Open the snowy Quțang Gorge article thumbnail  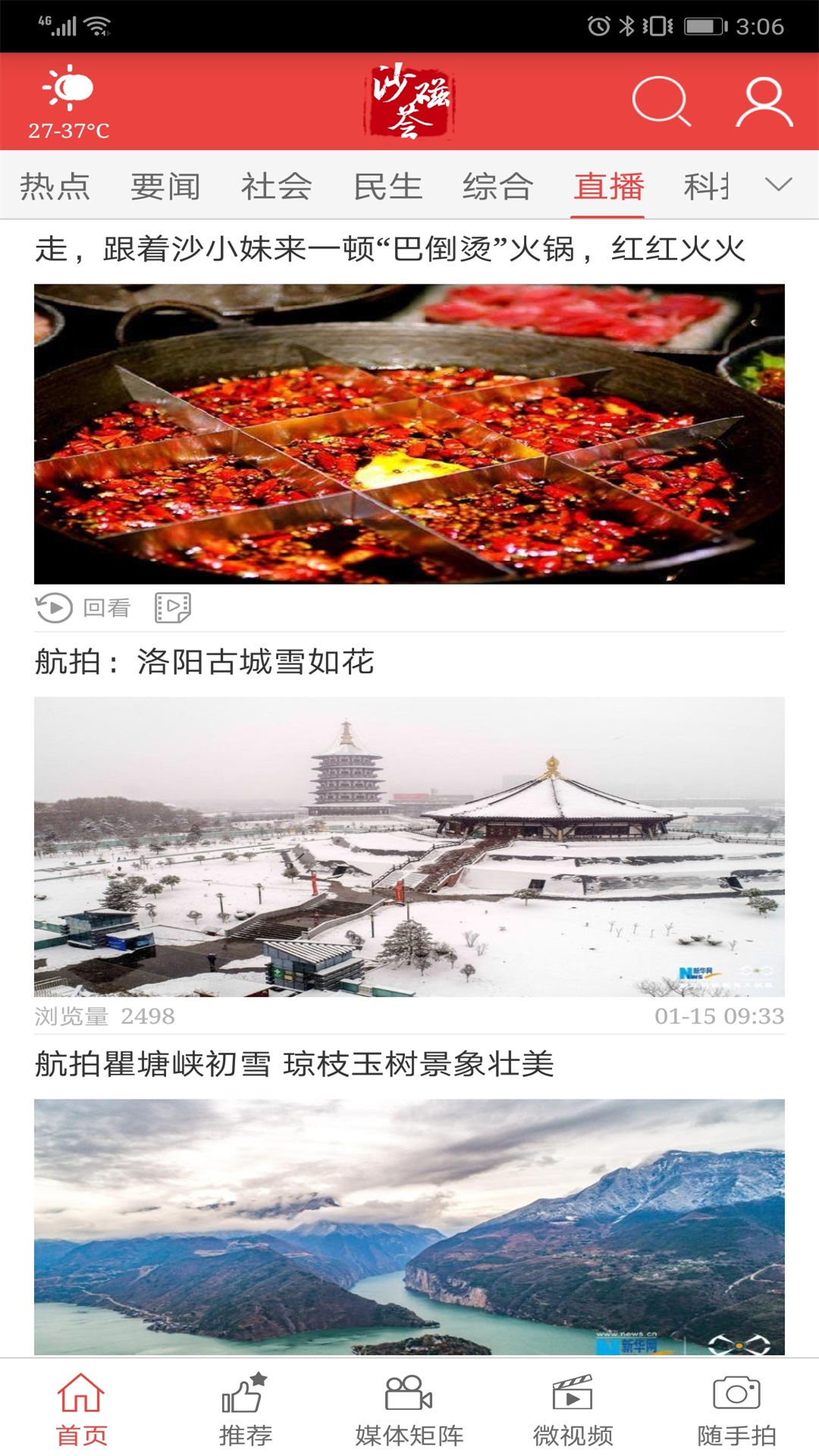coord(409,1228)
